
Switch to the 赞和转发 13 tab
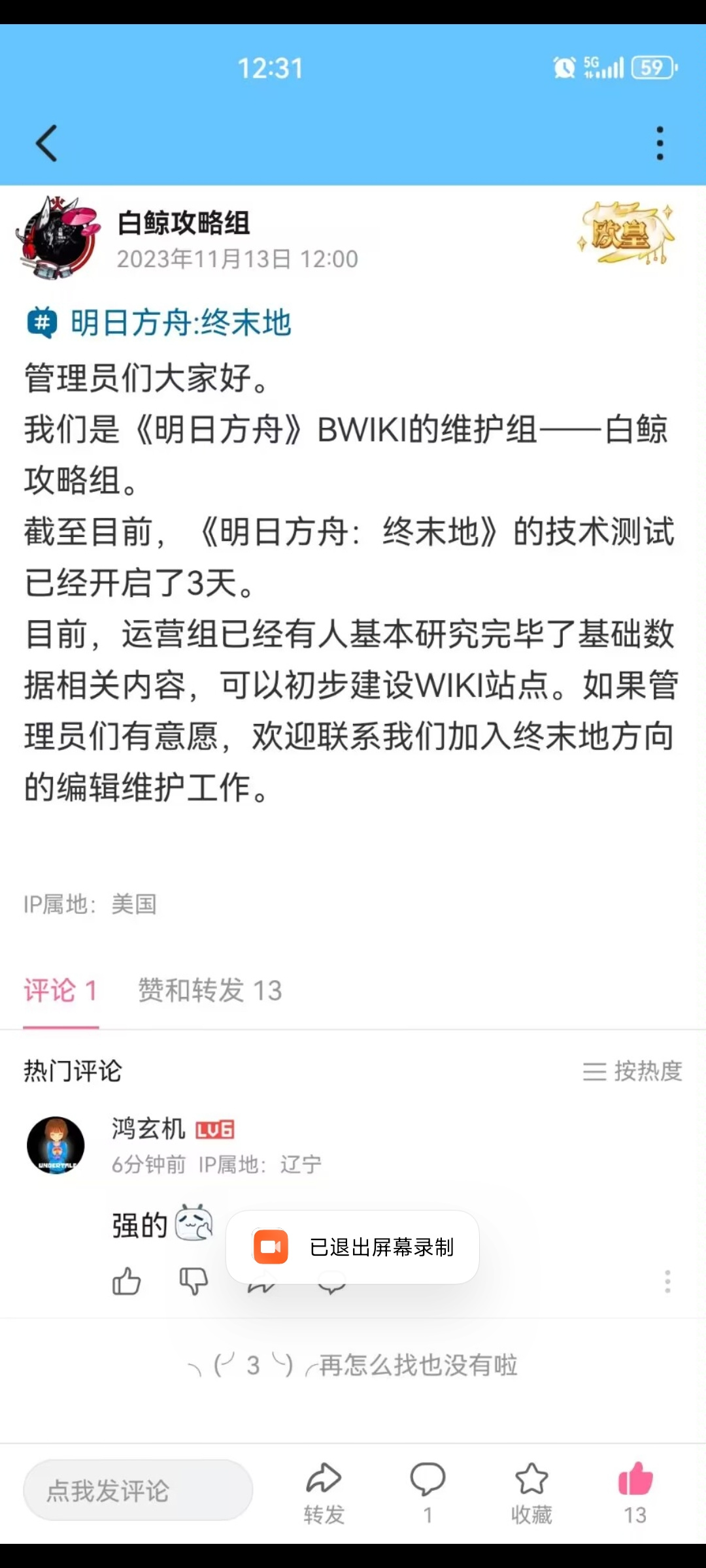[210, 990]
